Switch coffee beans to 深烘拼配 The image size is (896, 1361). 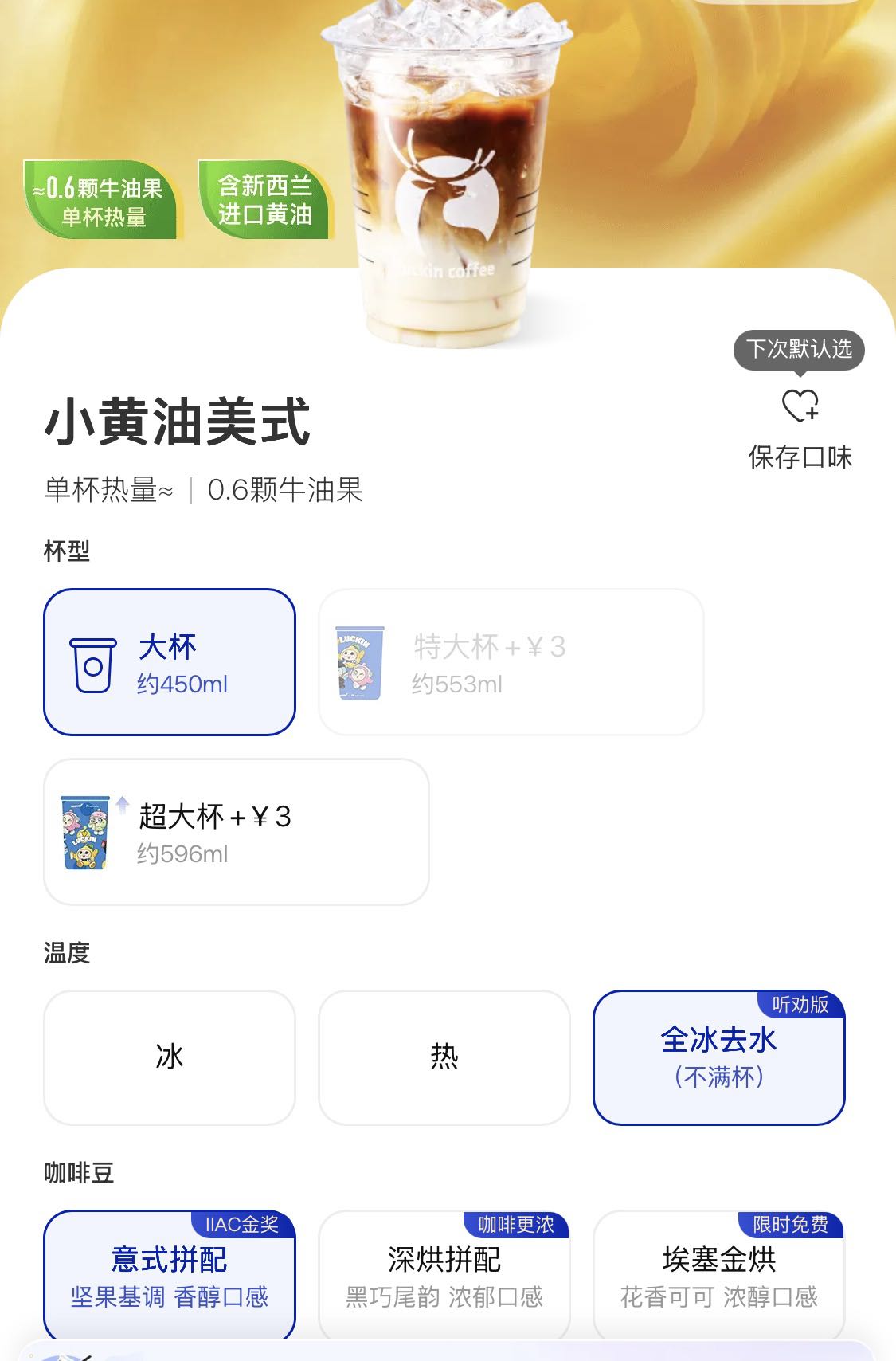pyautogui.click(x=444, y=1273)
